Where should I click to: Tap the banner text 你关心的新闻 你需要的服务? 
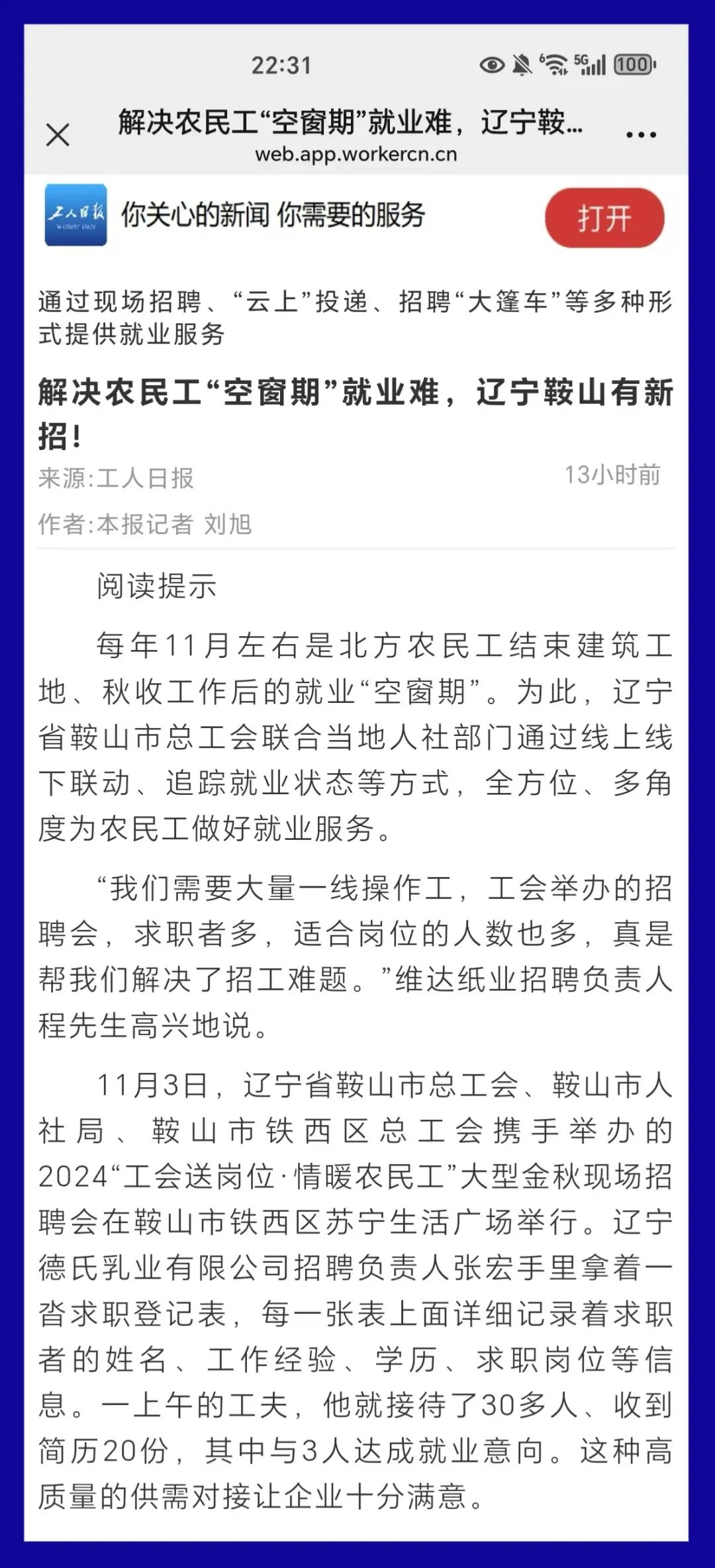(275, 214)
